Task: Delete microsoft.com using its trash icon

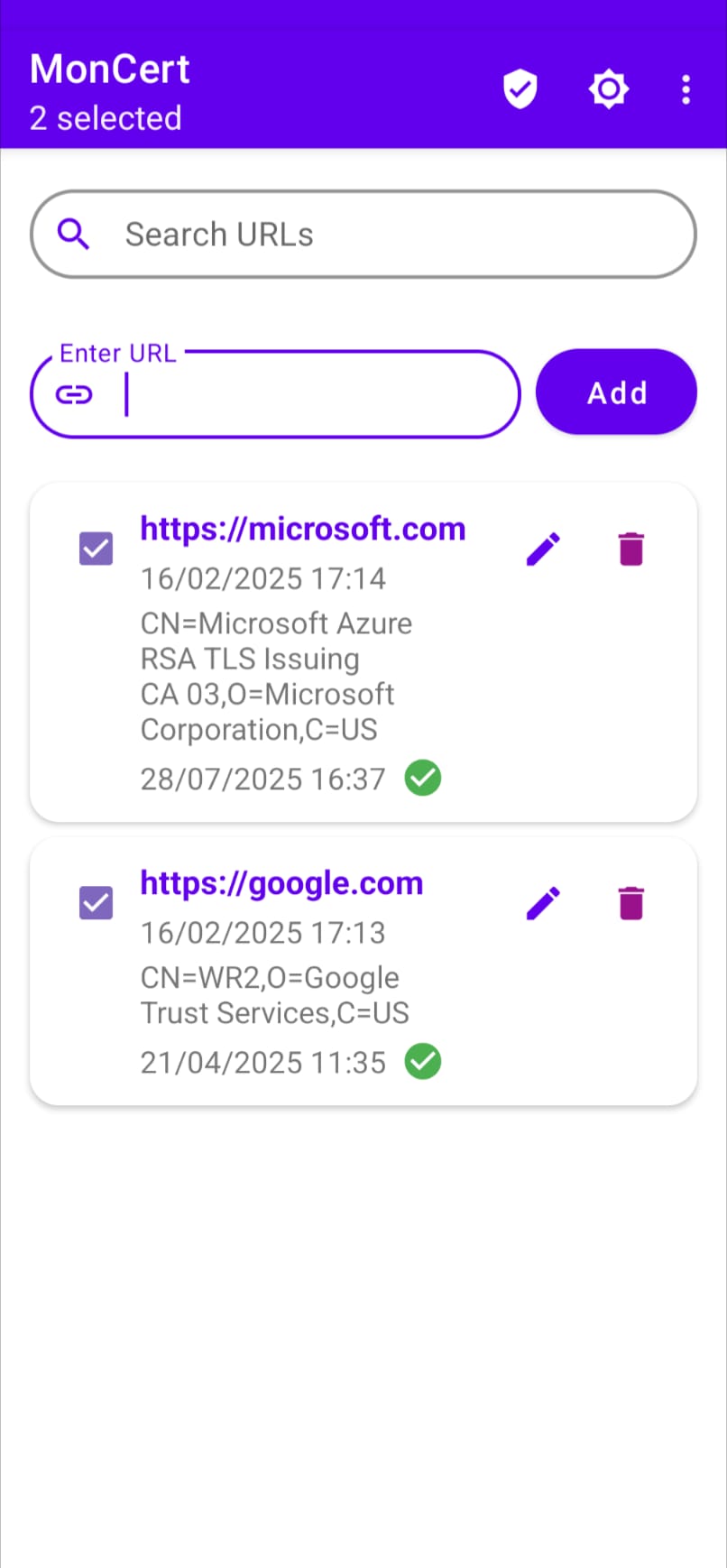Action: [630, 548]
